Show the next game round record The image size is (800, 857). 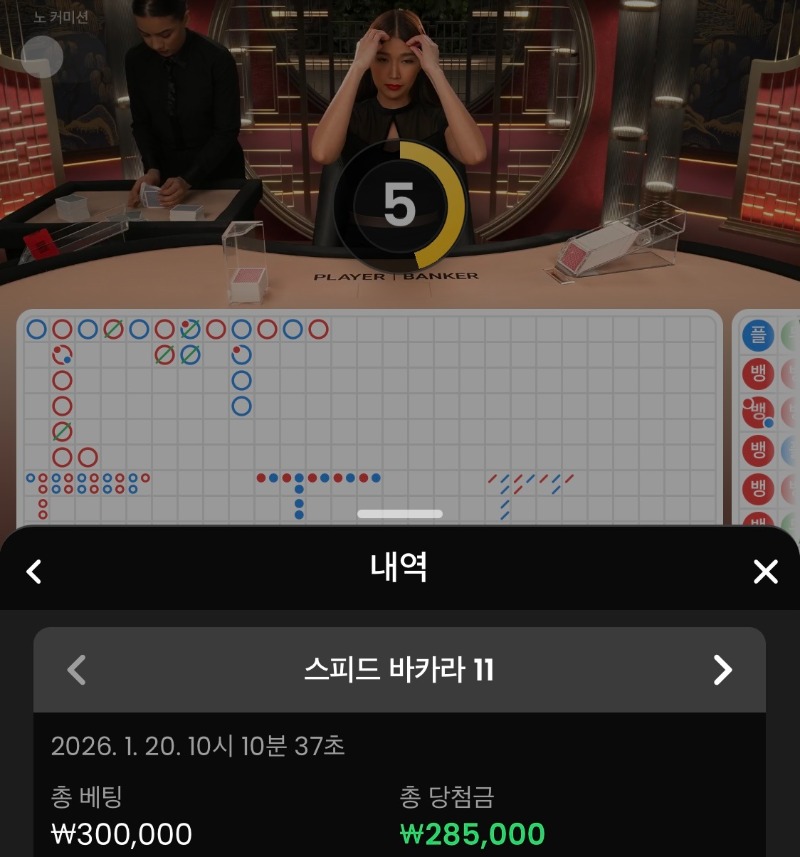(722, 669)
